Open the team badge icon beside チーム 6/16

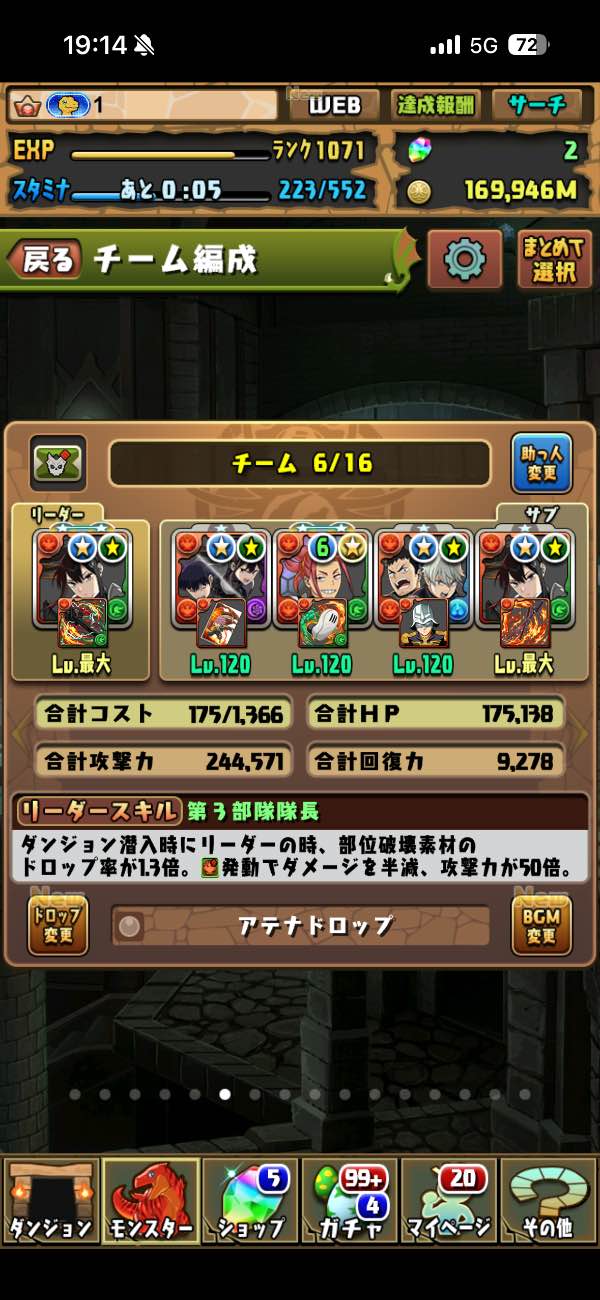coord(58,463)
